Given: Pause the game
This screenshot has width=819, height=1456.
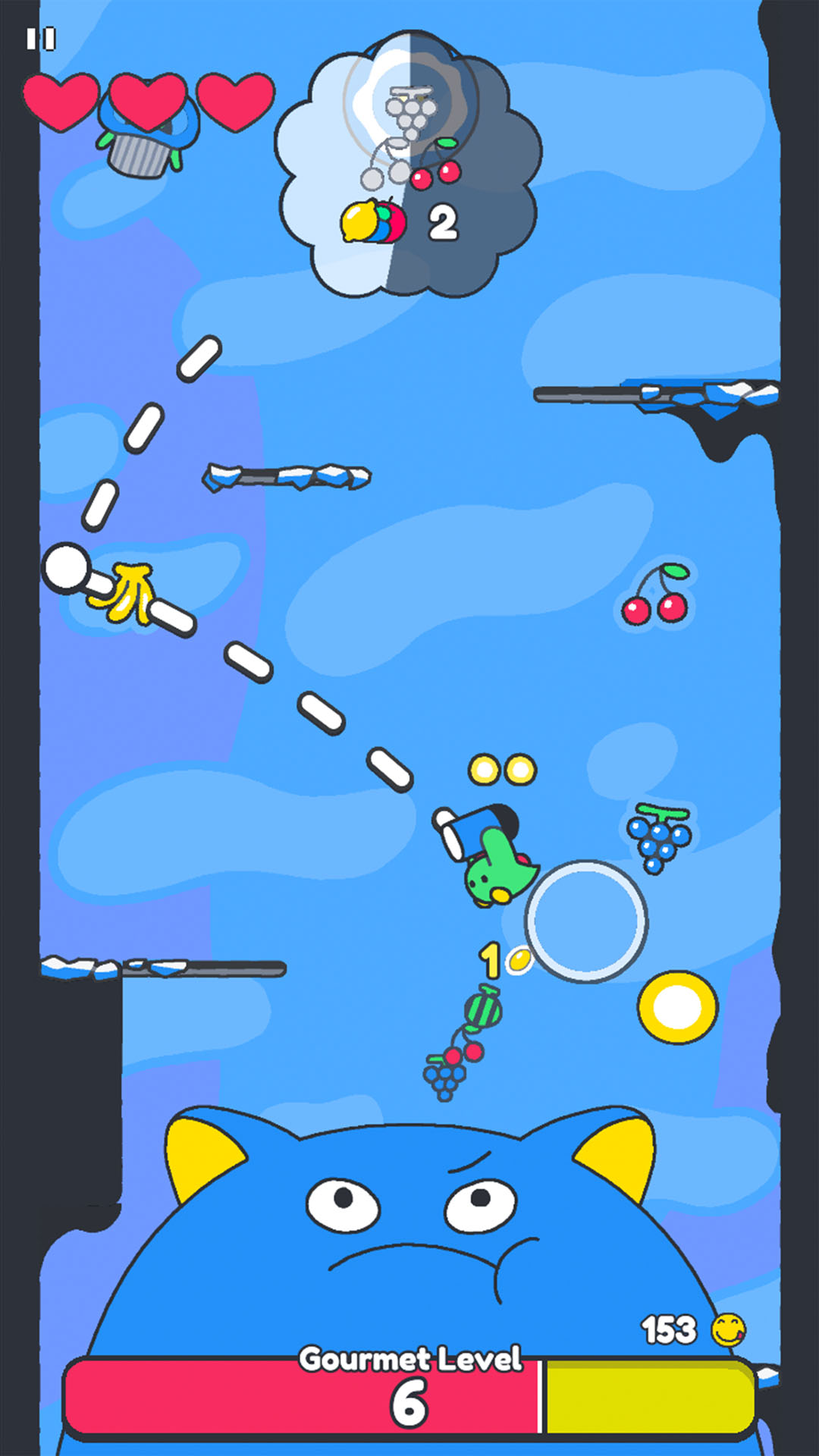Looking at the screenshot, I should click(x=41, y=39).
